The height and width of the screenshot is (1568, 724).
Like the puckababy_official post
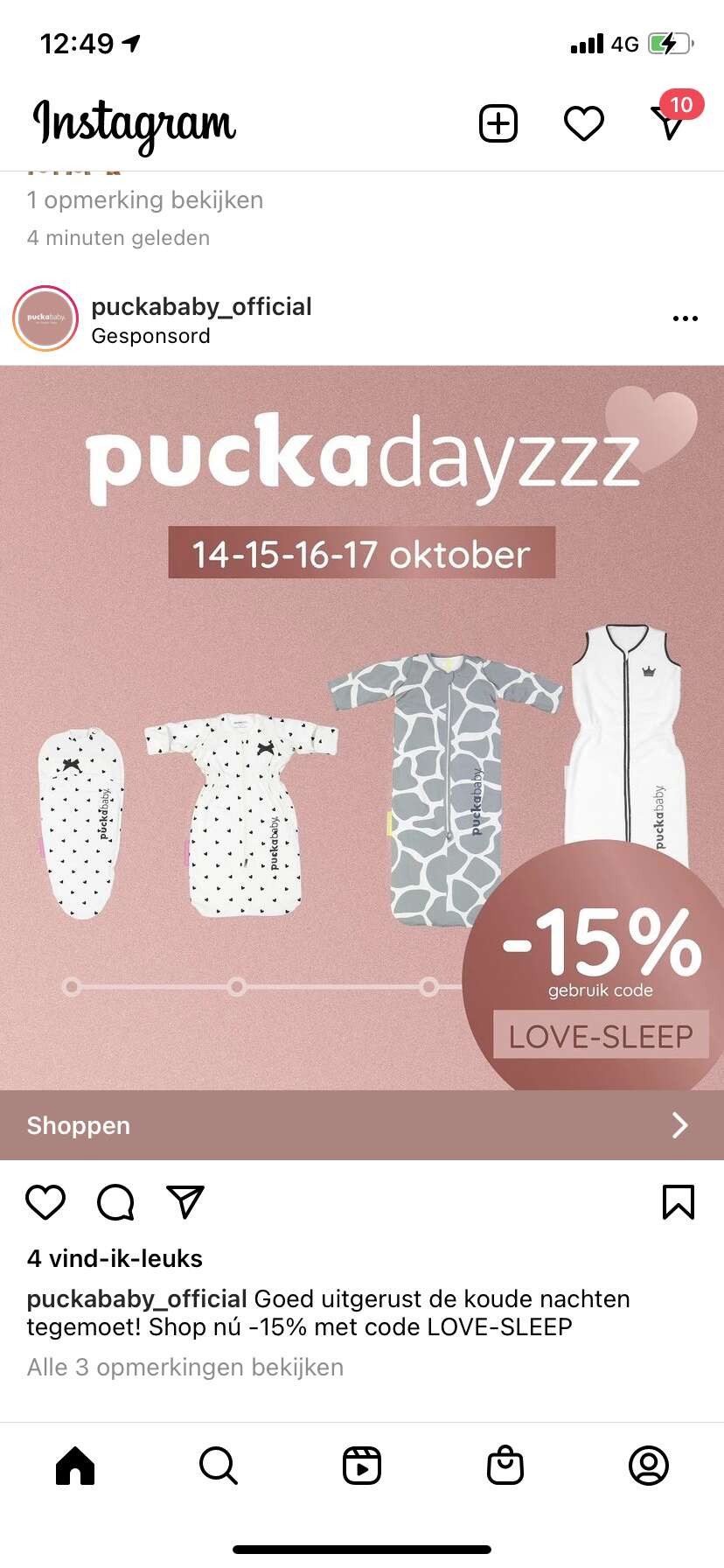point(45,1202)
